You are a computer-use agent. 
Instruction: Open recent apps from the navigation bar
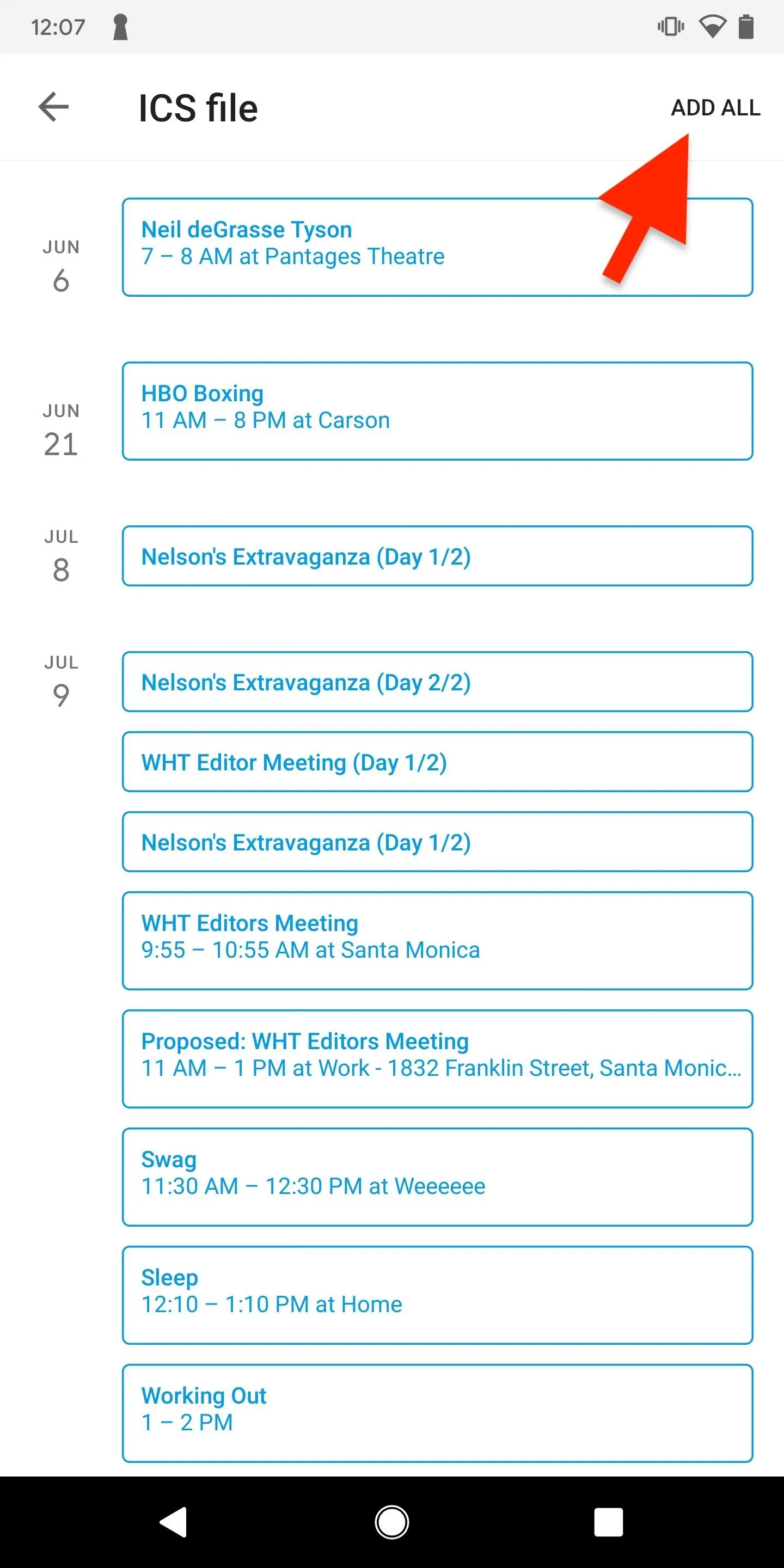[x=609, y=1522]
